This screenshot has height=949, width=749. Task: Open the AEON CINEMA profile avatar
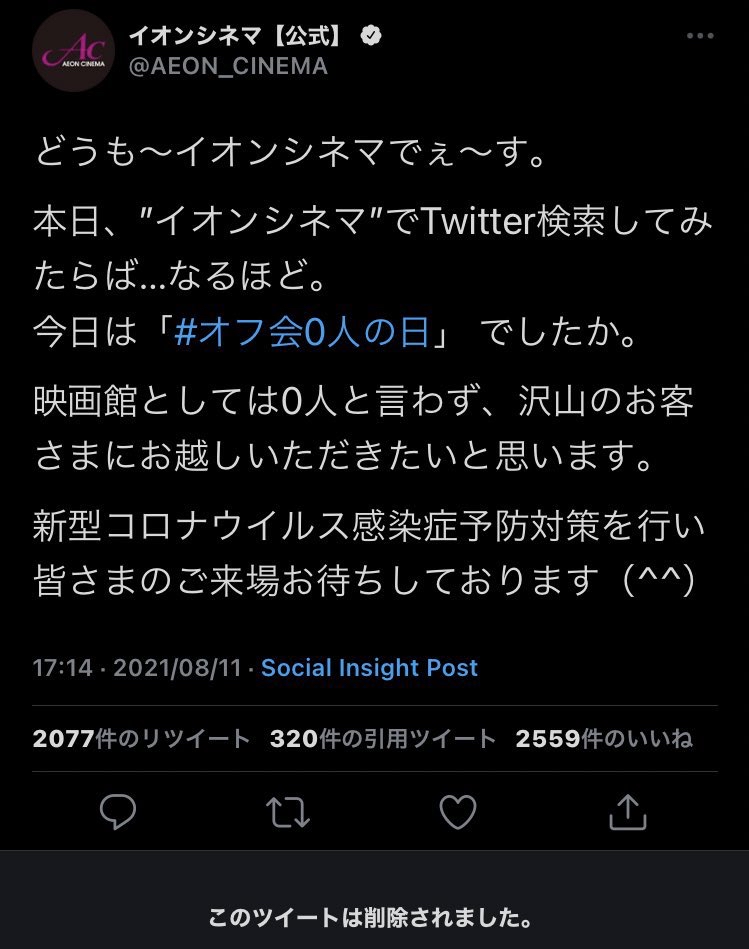coord(73,51)
